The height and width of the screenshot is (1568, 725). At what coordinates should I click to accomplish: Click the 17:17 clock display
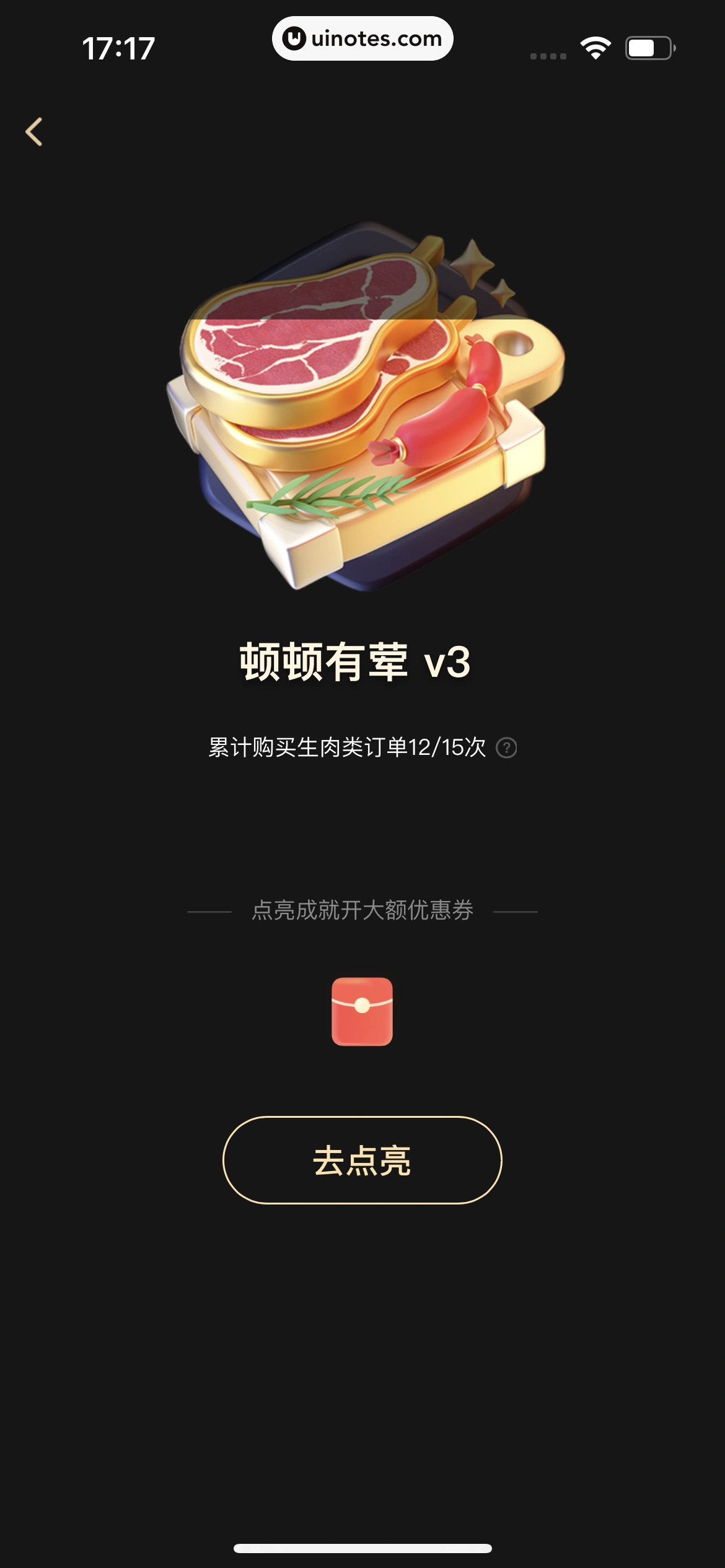click(x=118, y=46)
